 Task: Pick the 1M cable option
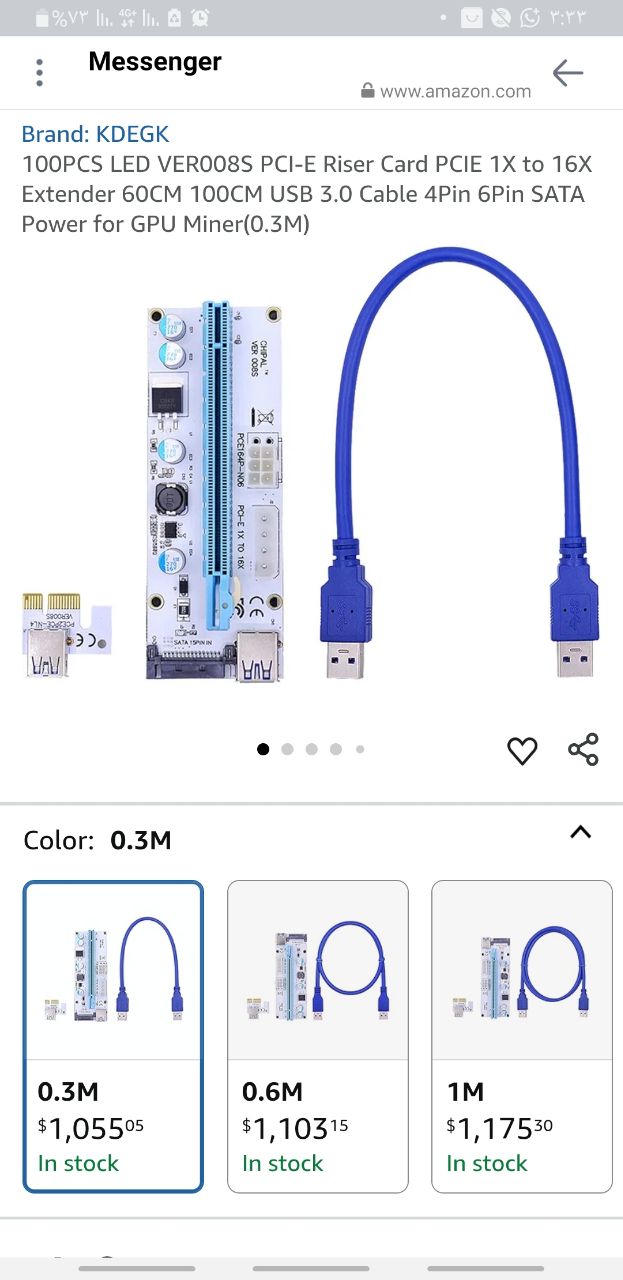(521, 1036)
